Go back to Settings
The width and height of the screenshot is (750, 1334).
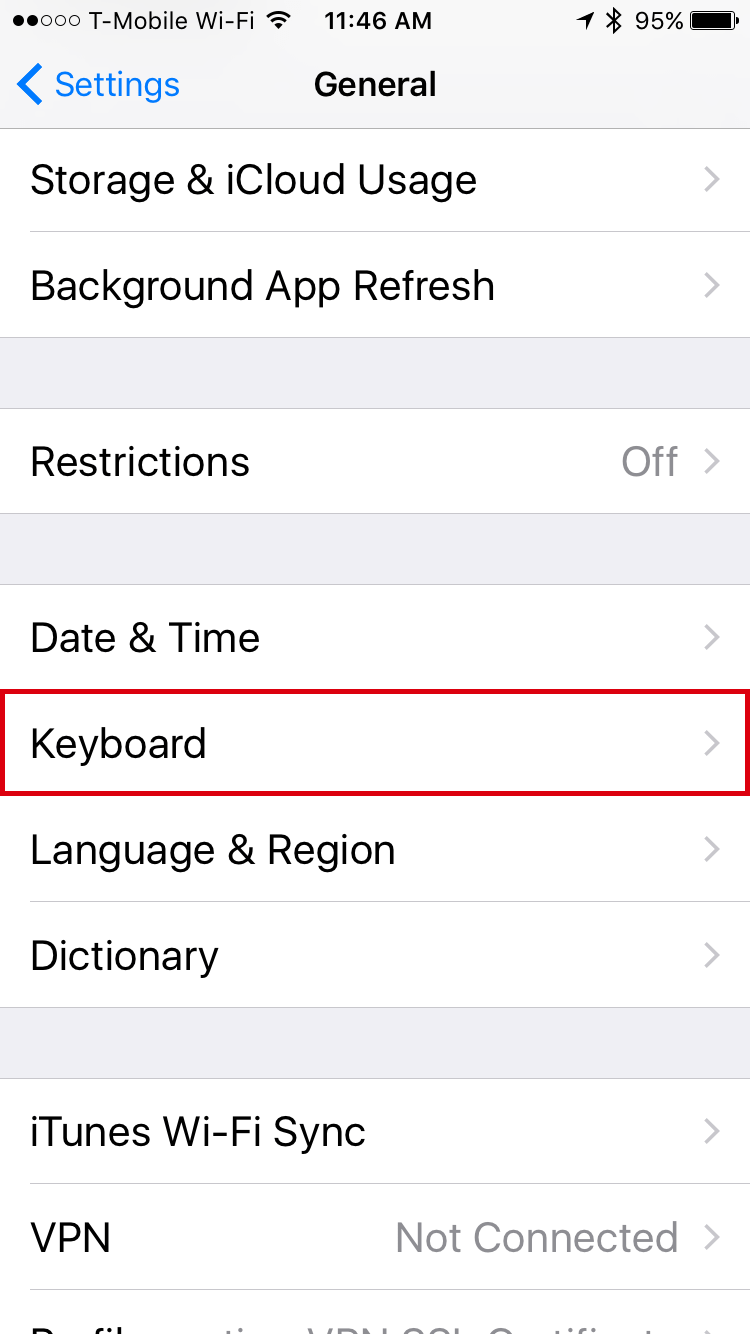[98, 85]
